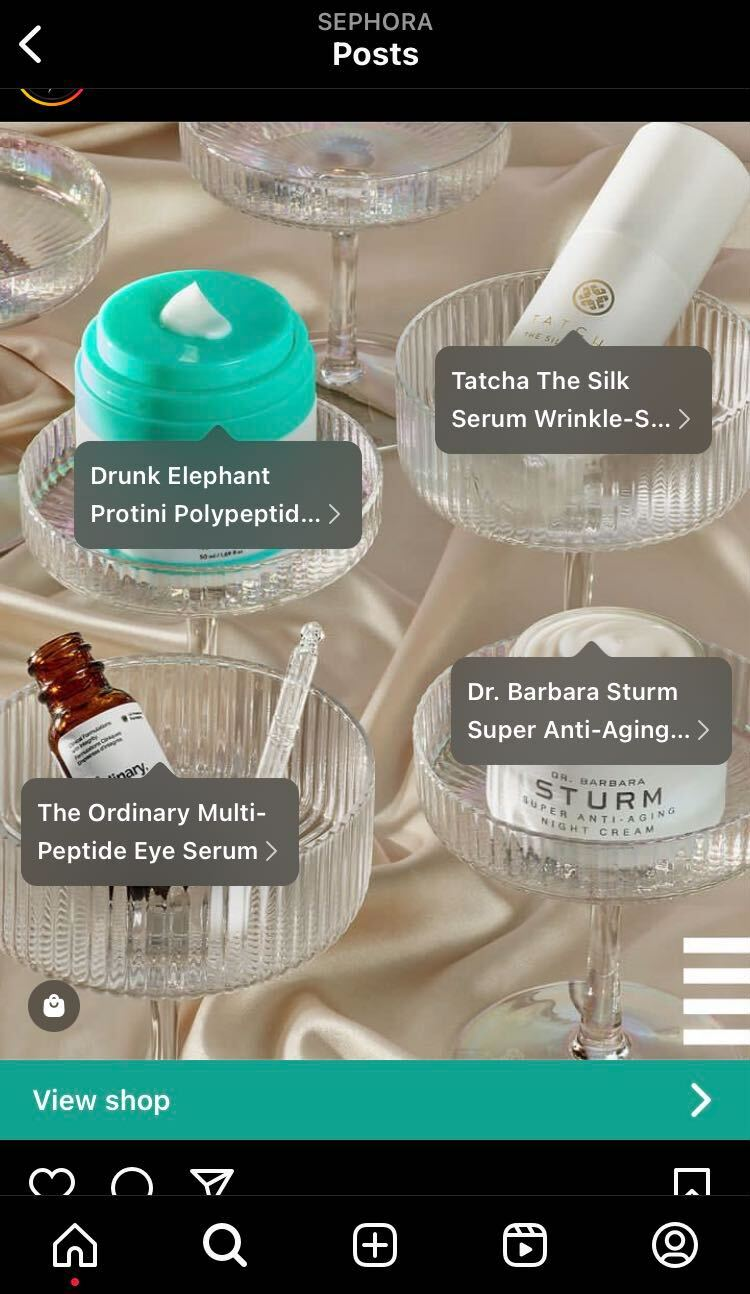Open the Profile tab

[x=675, y=1246]
